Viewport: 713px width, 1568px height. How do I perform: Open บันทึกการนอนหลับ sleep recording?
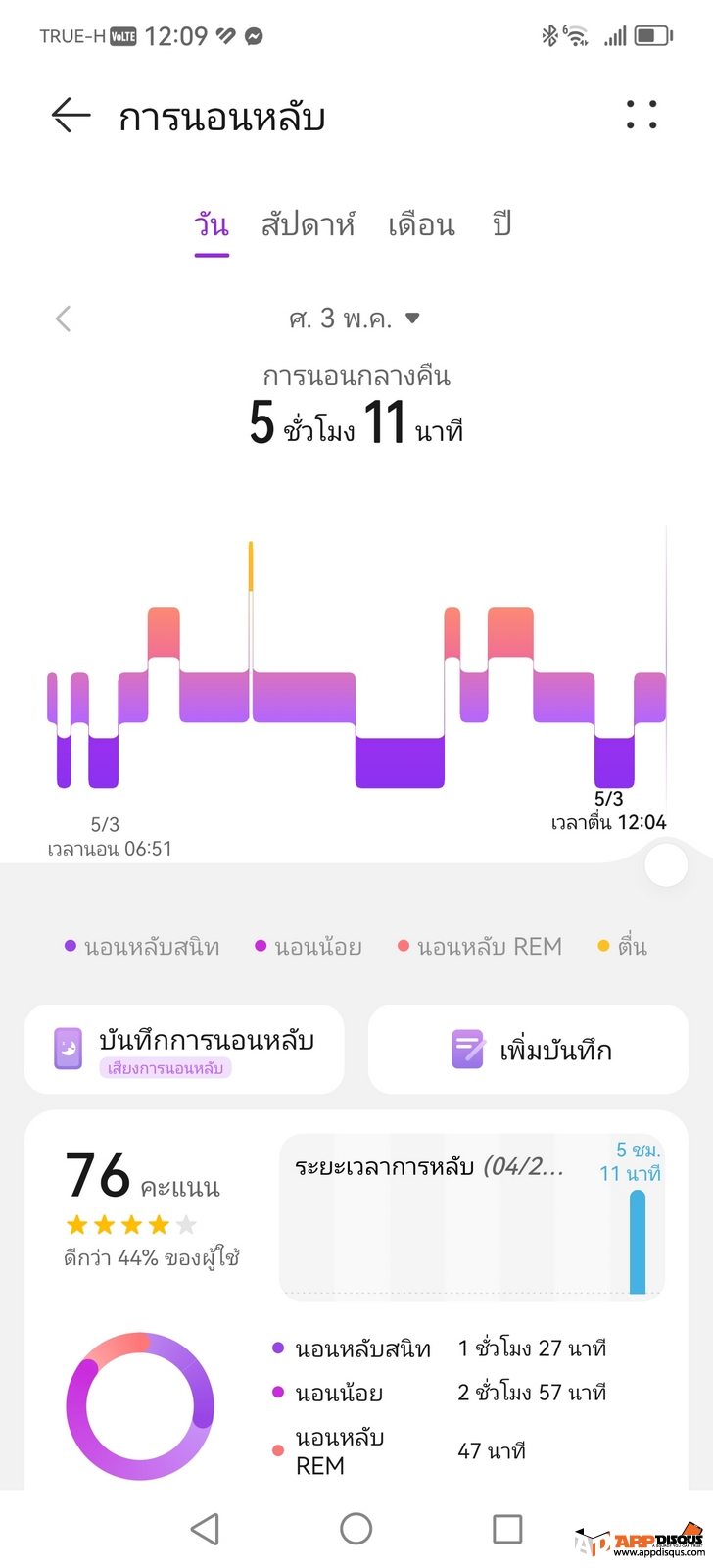click(184, 1050)
